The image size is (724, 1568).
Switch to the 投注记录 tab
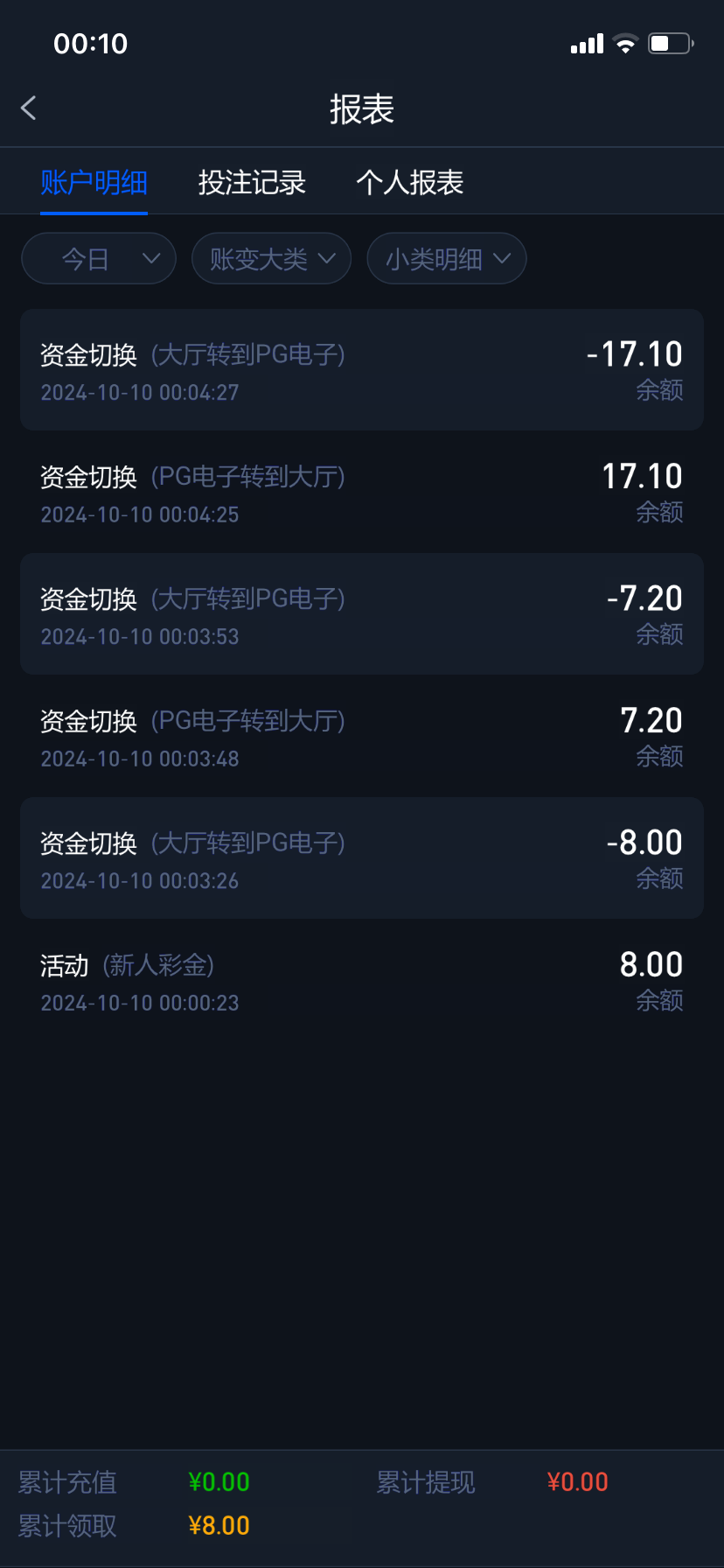coord(252,182)
